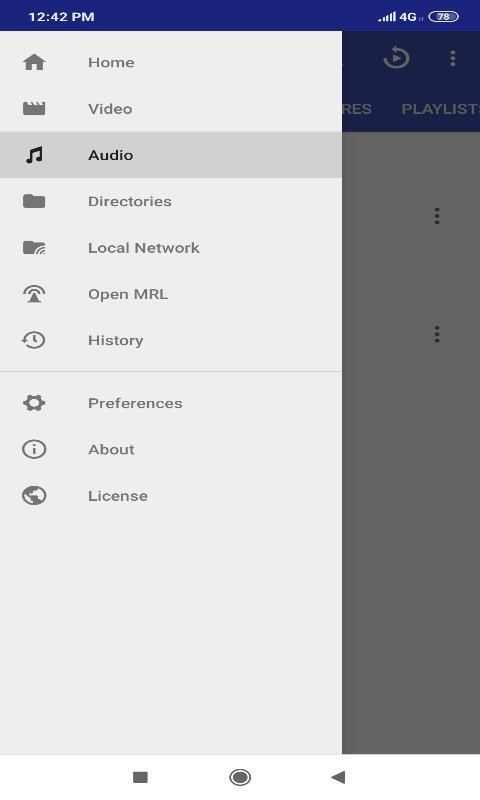View the License information
The height and width of the screenshot is (800, 480).
click(x=171, y=496)
